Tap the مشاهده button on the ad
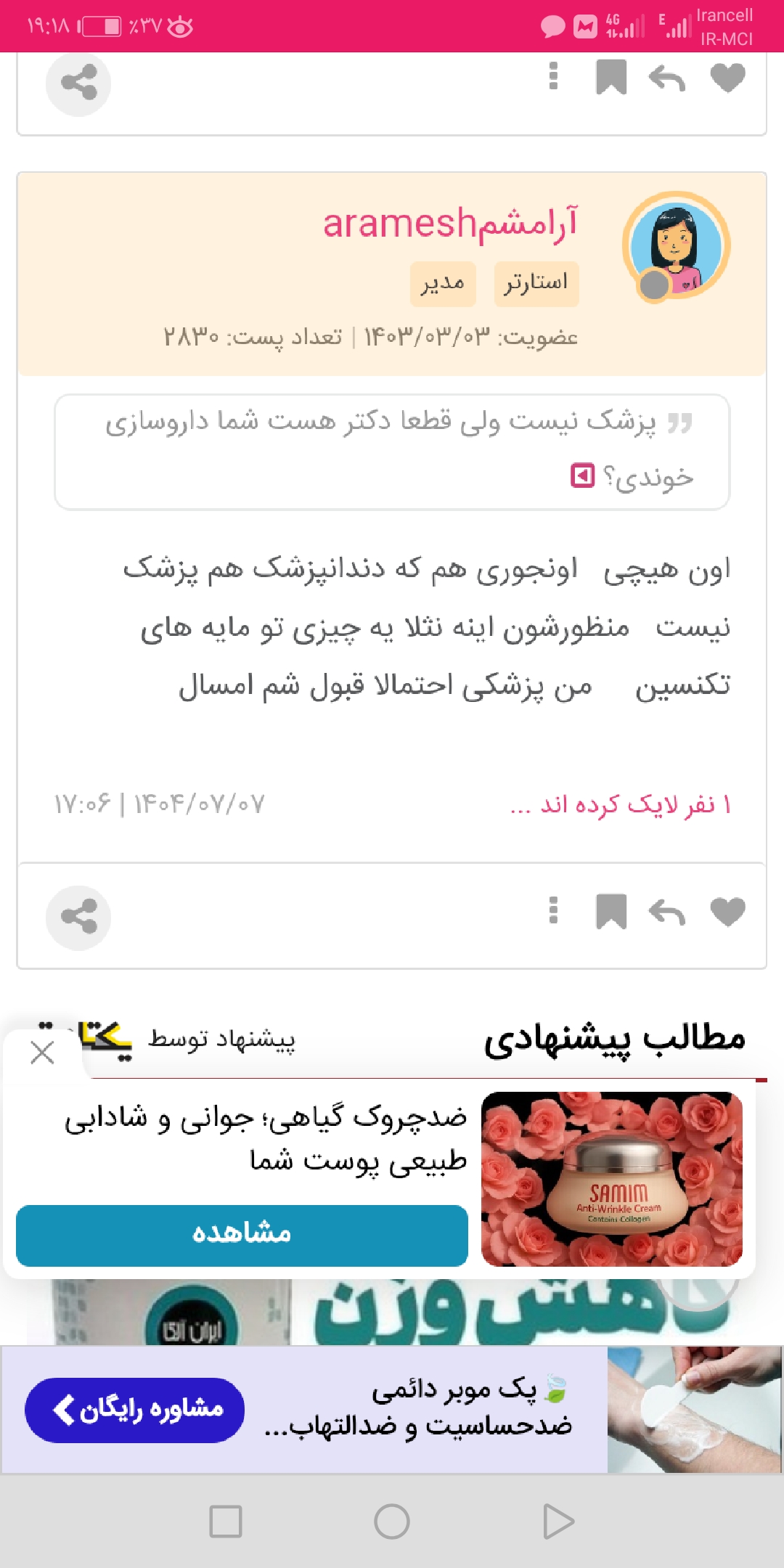Viewport: 784px width, 1568px height. point(242,1235)
